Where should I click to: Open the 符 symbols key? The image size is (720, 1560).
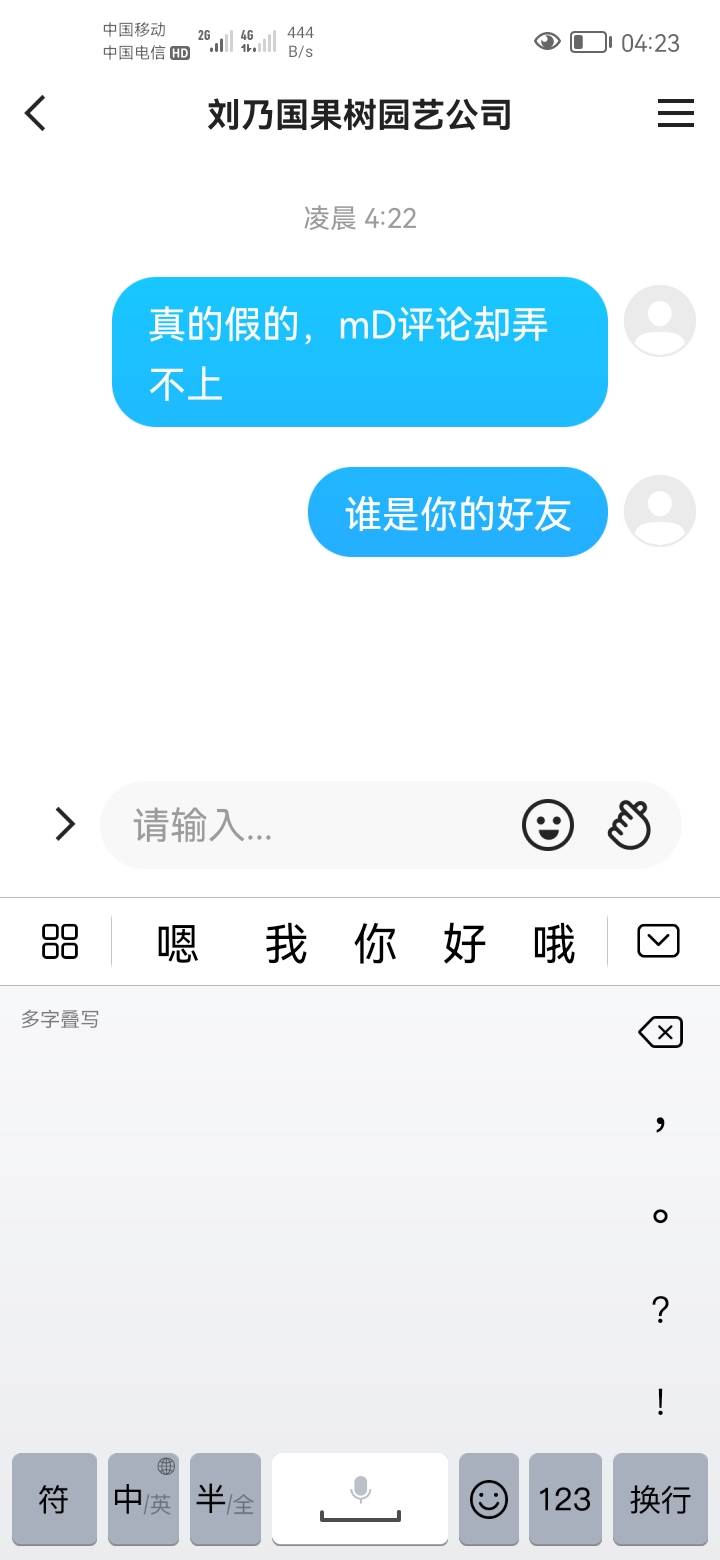[54, 1498]
